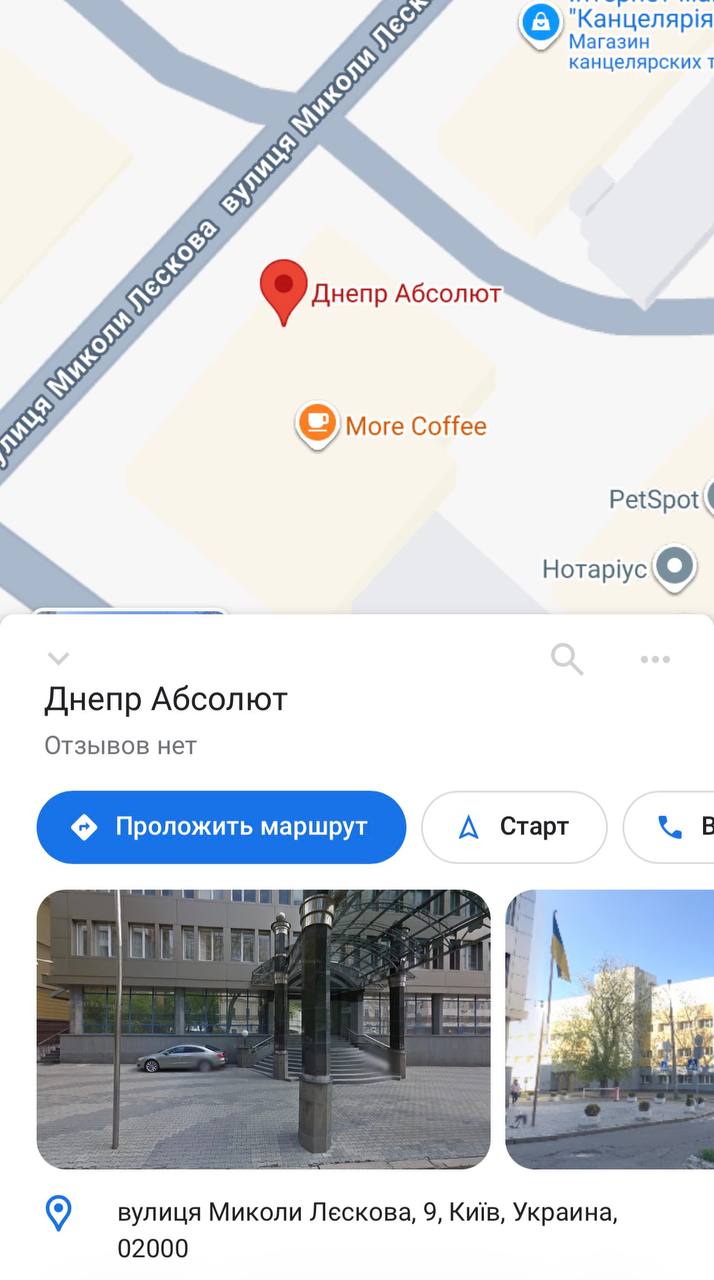Tap Проложить маршрут button
This screenshot has width=714, height=1280.
tap(221, 827)
